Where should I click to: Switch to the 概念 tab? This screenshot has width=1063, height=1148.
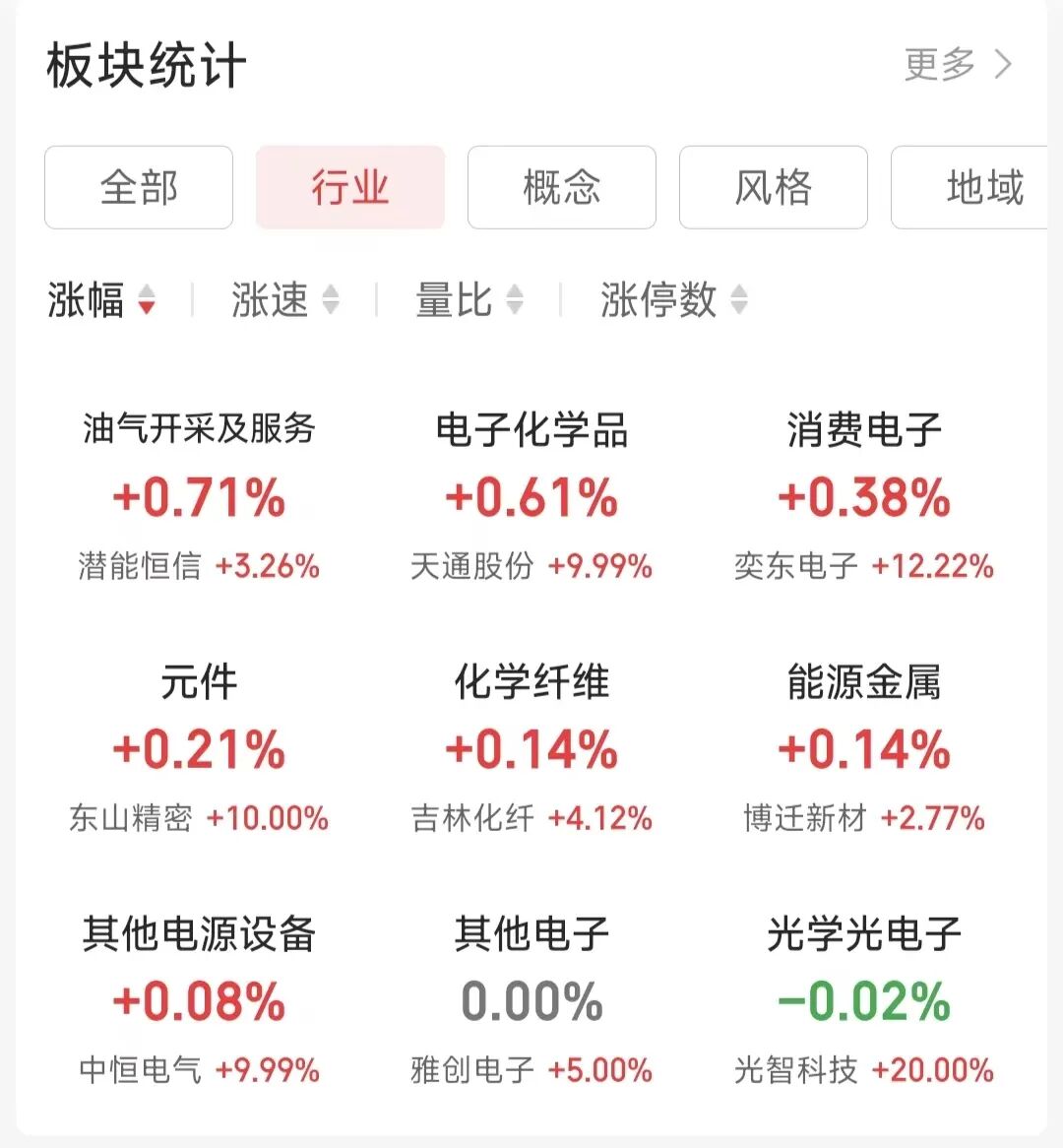(562, 187)
